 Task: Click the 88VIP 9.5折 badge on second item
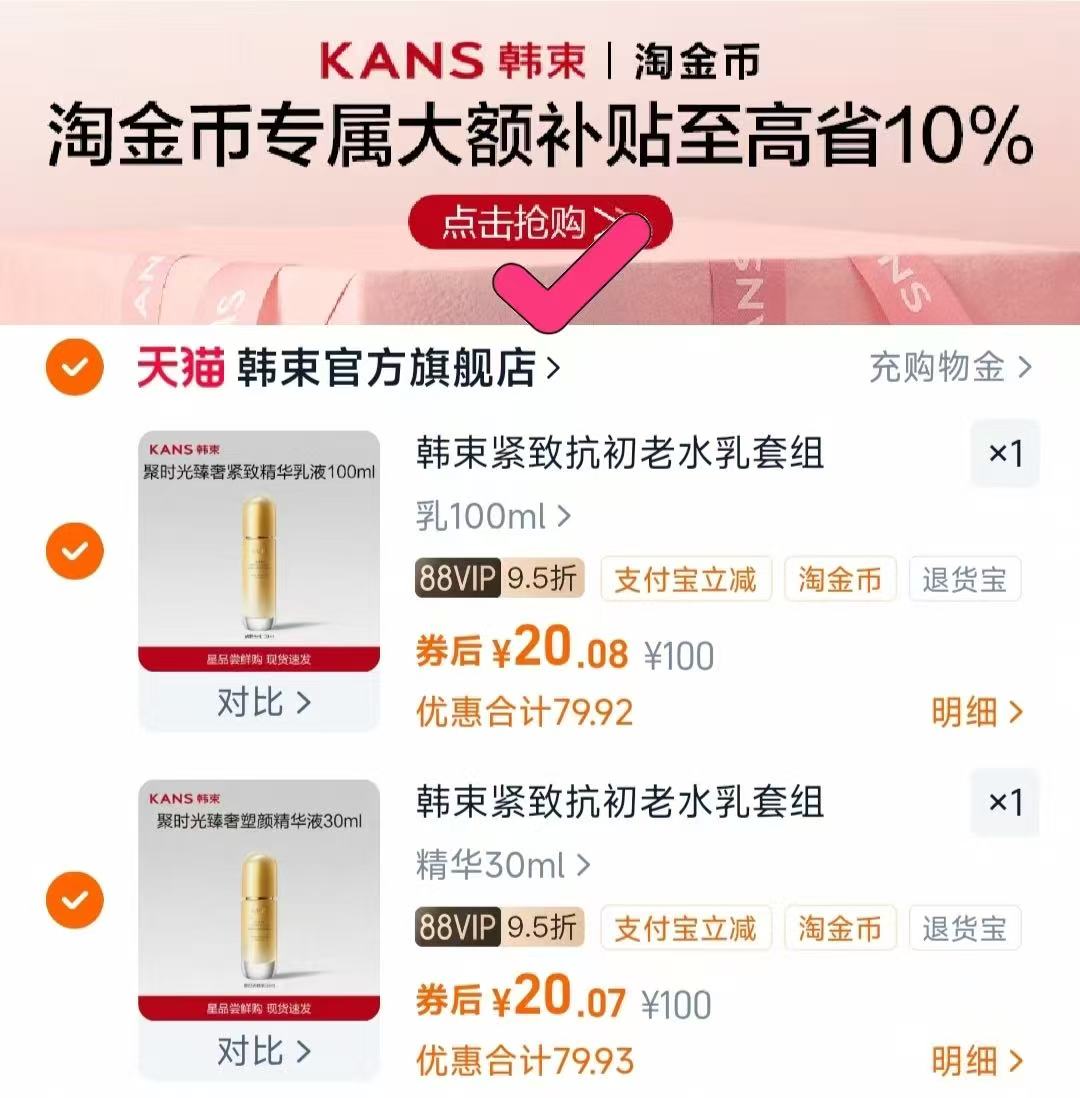coord(499,929)
